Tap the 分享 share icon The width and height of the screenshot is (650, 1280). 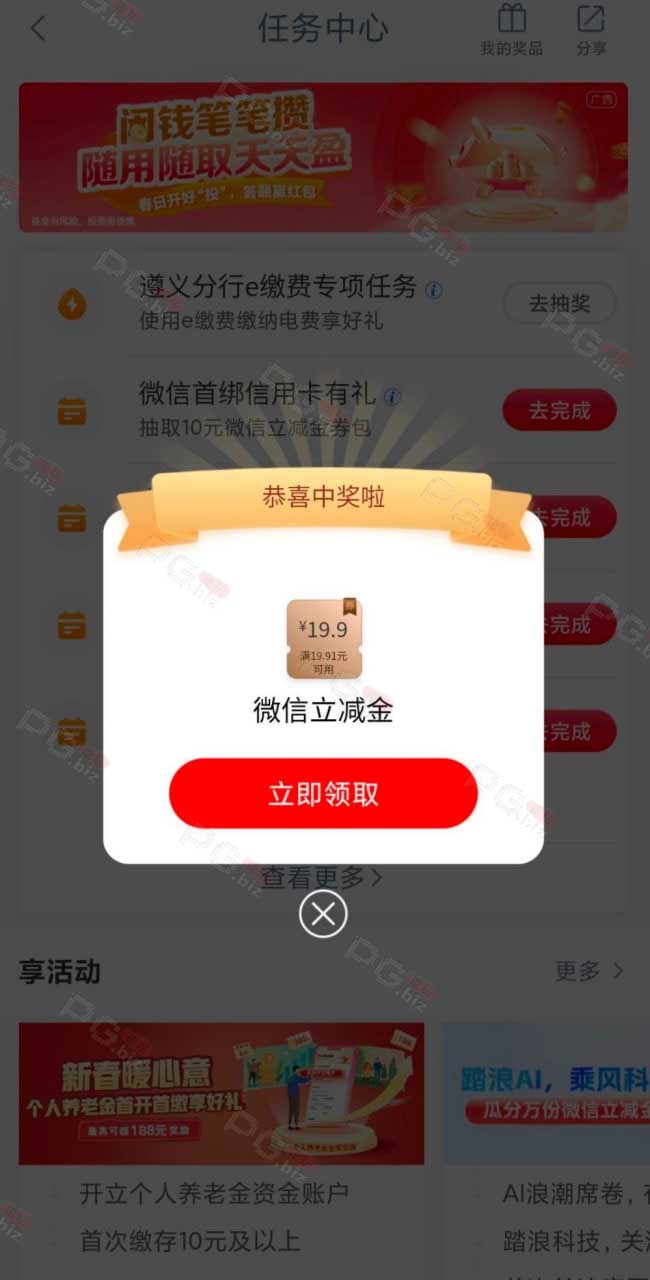pyautogui.click(x=591, y=30)
